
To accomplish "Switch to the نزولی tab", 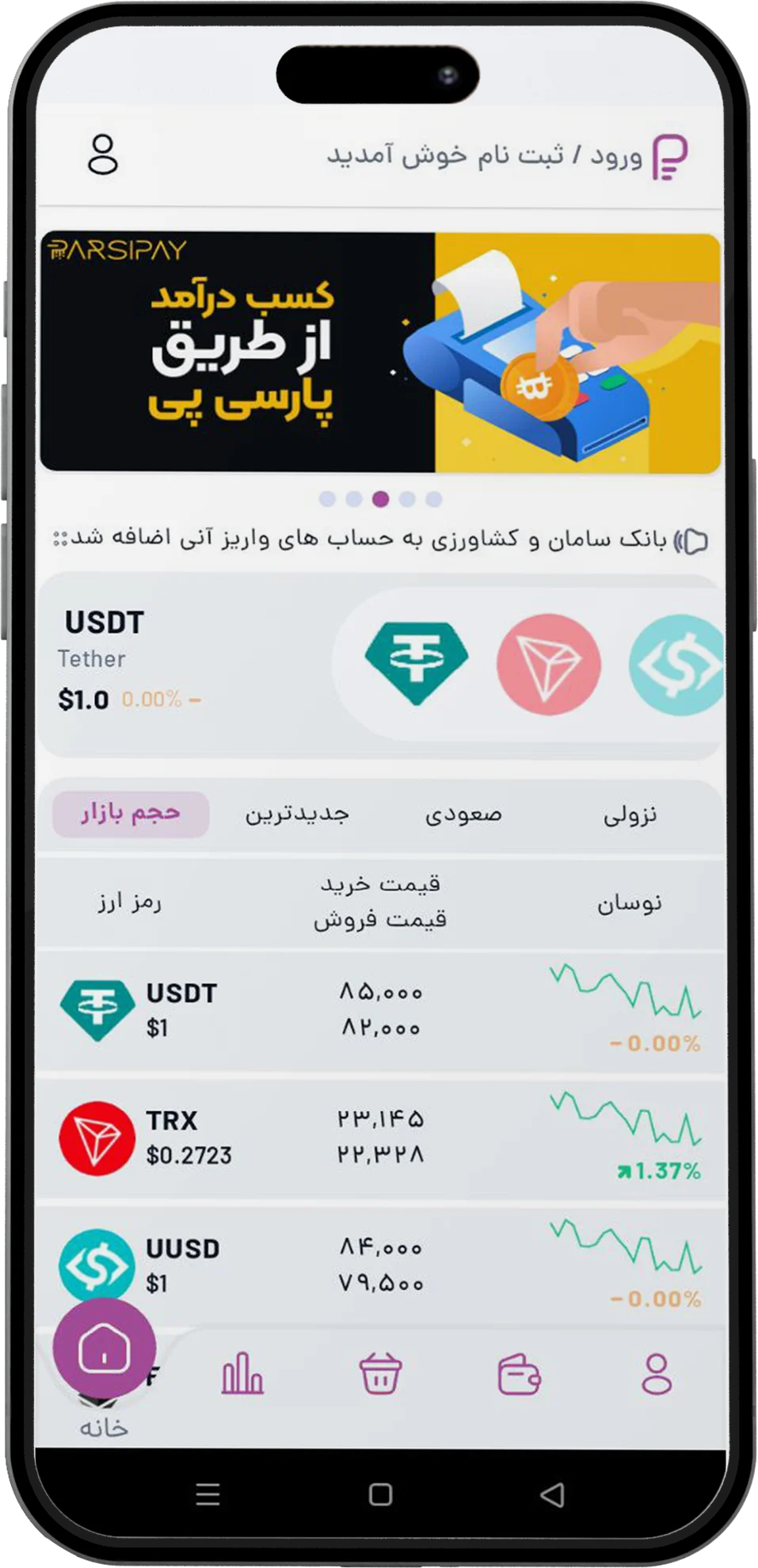I will 630,815.
